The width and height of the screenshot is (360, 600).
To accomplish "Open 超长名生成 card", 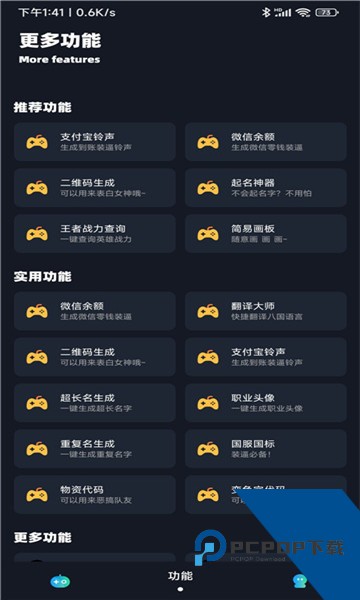I will [95, 403].
